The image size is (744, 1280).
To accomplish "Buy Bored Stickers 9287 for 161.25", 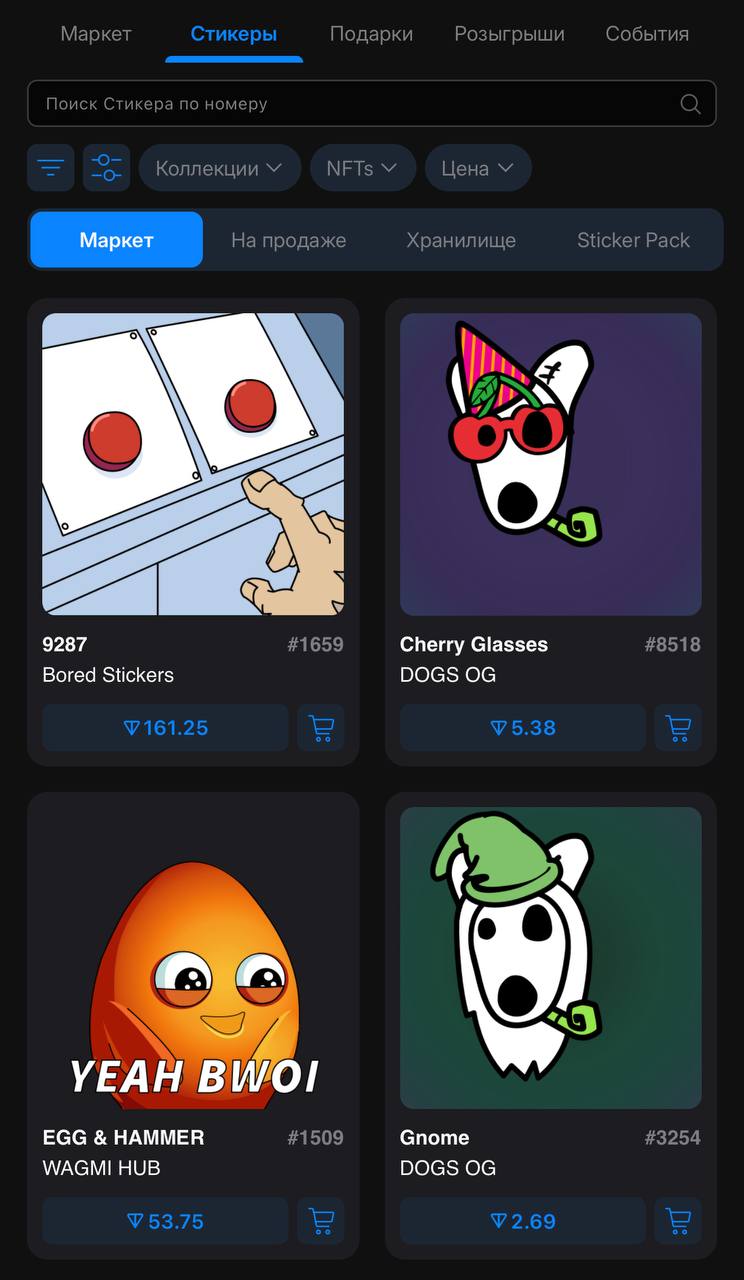I will click(165, 728).
